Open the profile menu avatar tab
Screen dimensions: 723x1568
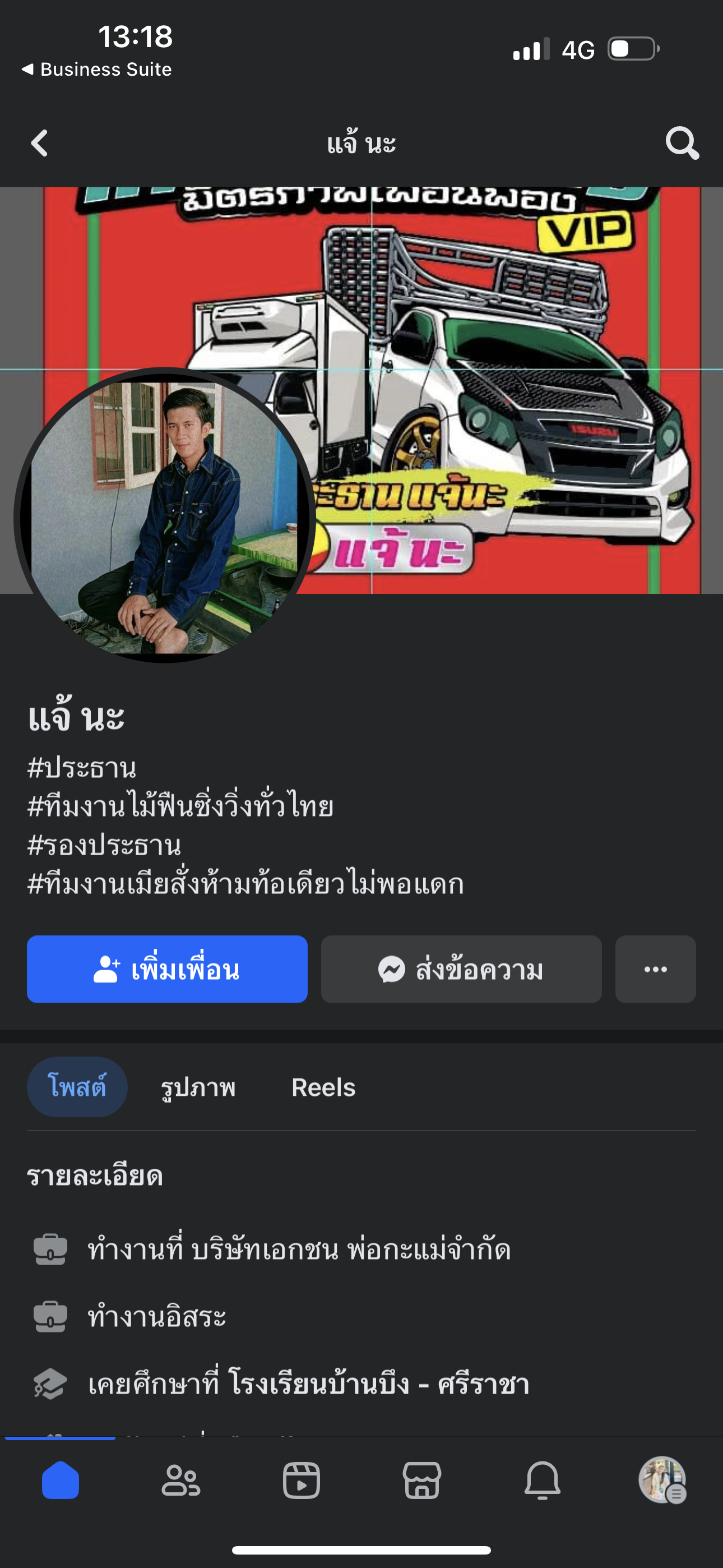(x=662, y=1481)
